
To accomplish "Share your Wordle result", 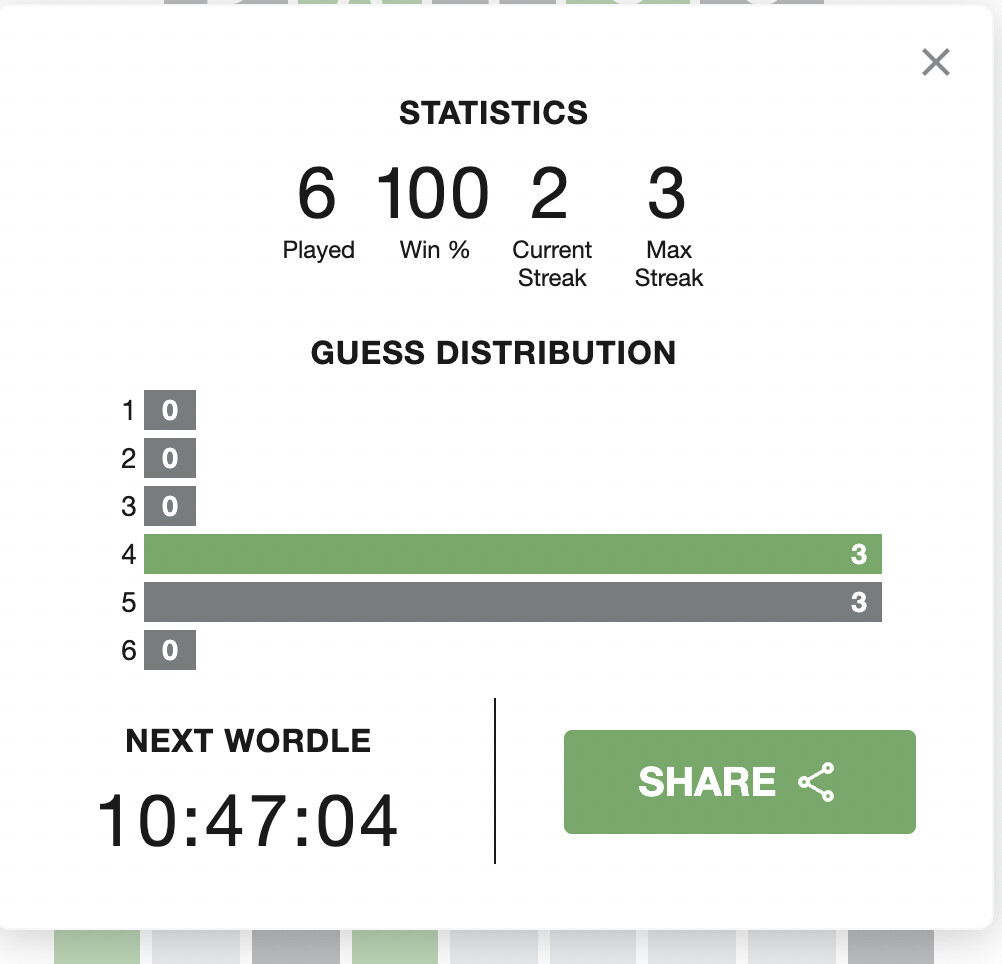I will pos(739,782).
